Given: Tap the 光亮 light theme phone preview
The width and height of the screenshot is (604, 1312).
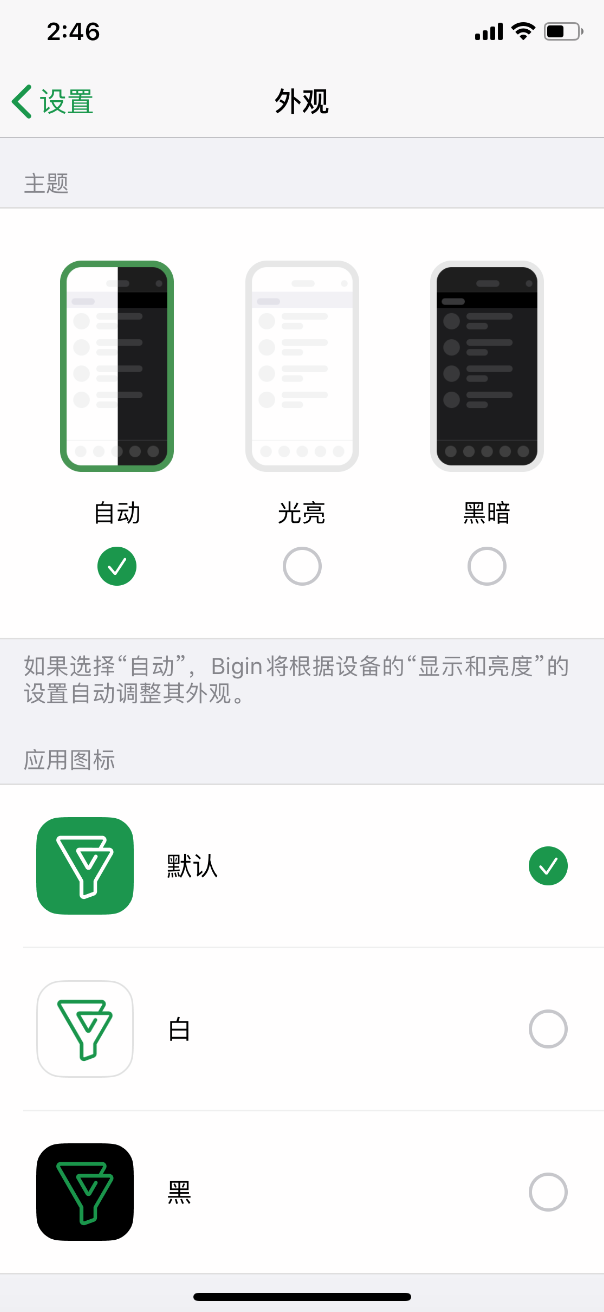Looking at the screenshot, I should [302, 366].
